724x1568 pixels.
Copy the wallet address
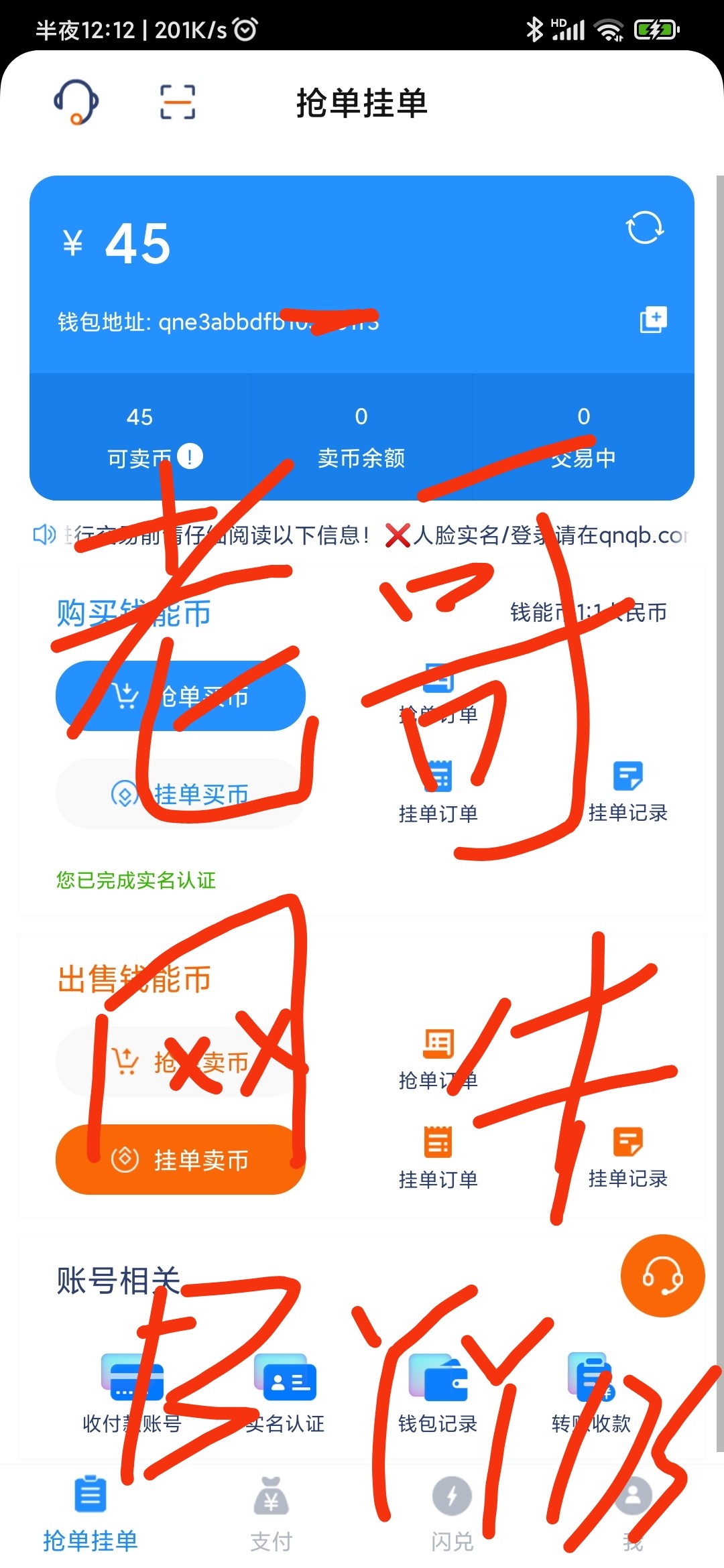point(653,320)
